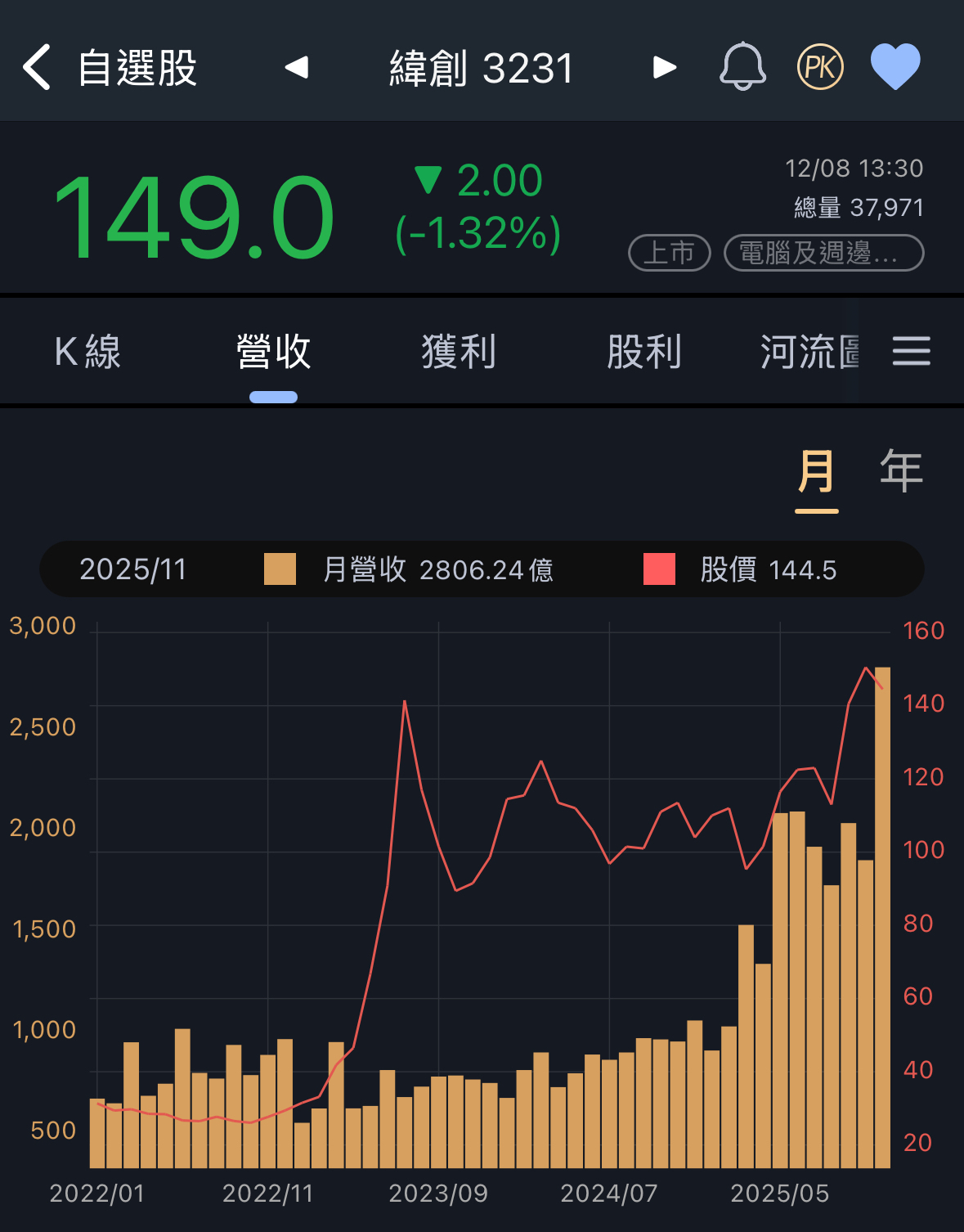Screen dimensions: 964x1232
Task: Open the 電腦及週邊 industry tag
Action: 823,253
